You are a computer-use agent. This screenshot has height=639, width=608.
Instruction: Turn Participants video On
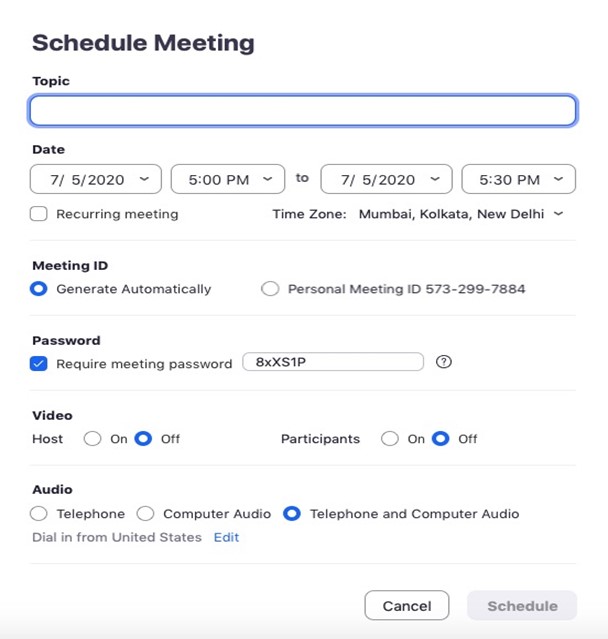pos(390,439)
